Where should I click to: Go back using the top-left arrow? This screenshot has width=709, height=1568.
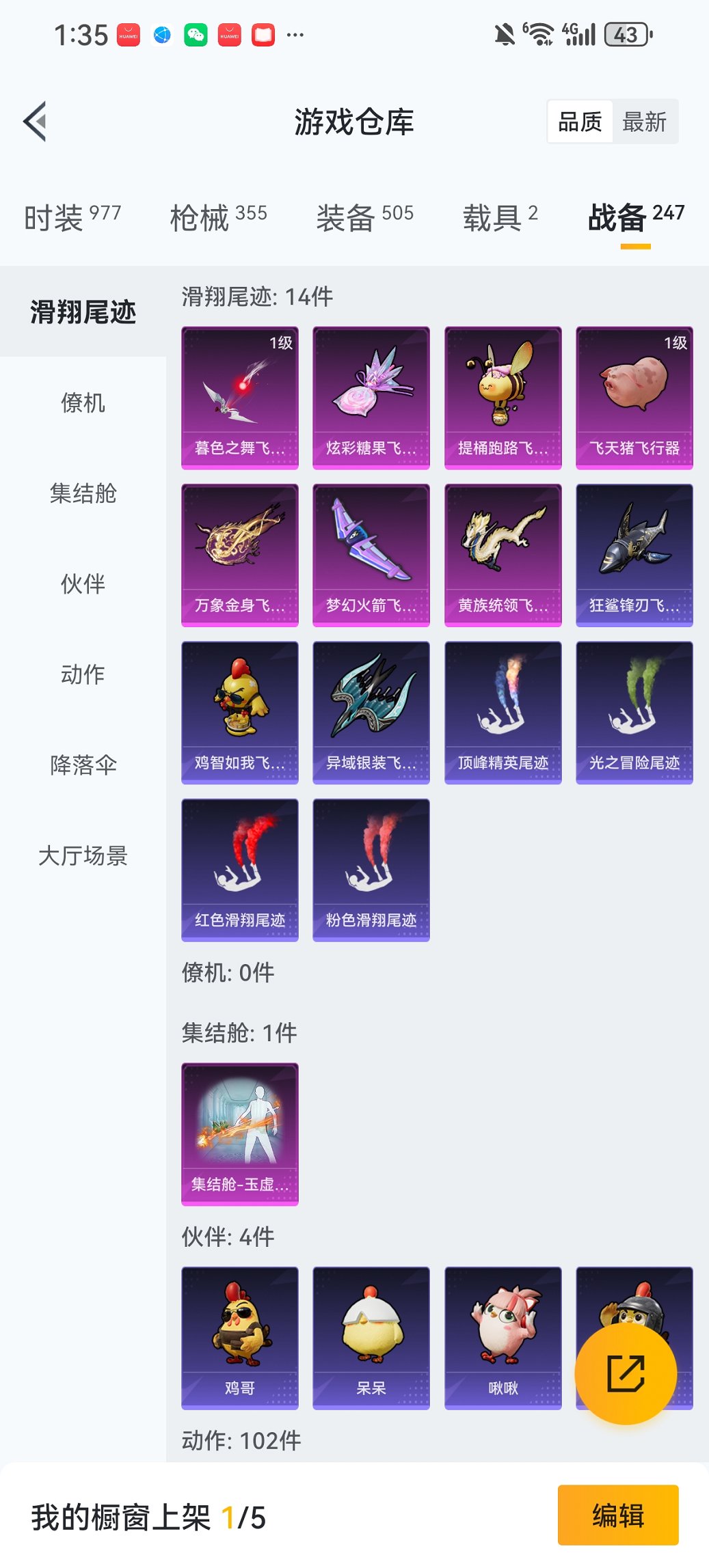tap(36, 122)
